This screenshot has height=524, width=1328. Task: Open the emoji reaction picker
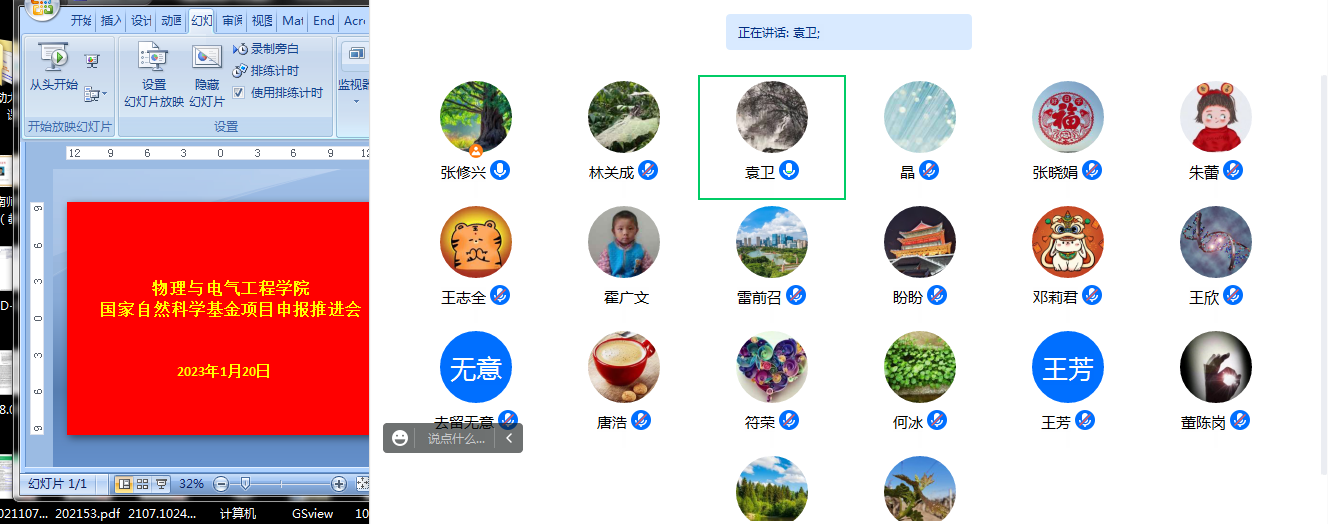coord(400,438)
